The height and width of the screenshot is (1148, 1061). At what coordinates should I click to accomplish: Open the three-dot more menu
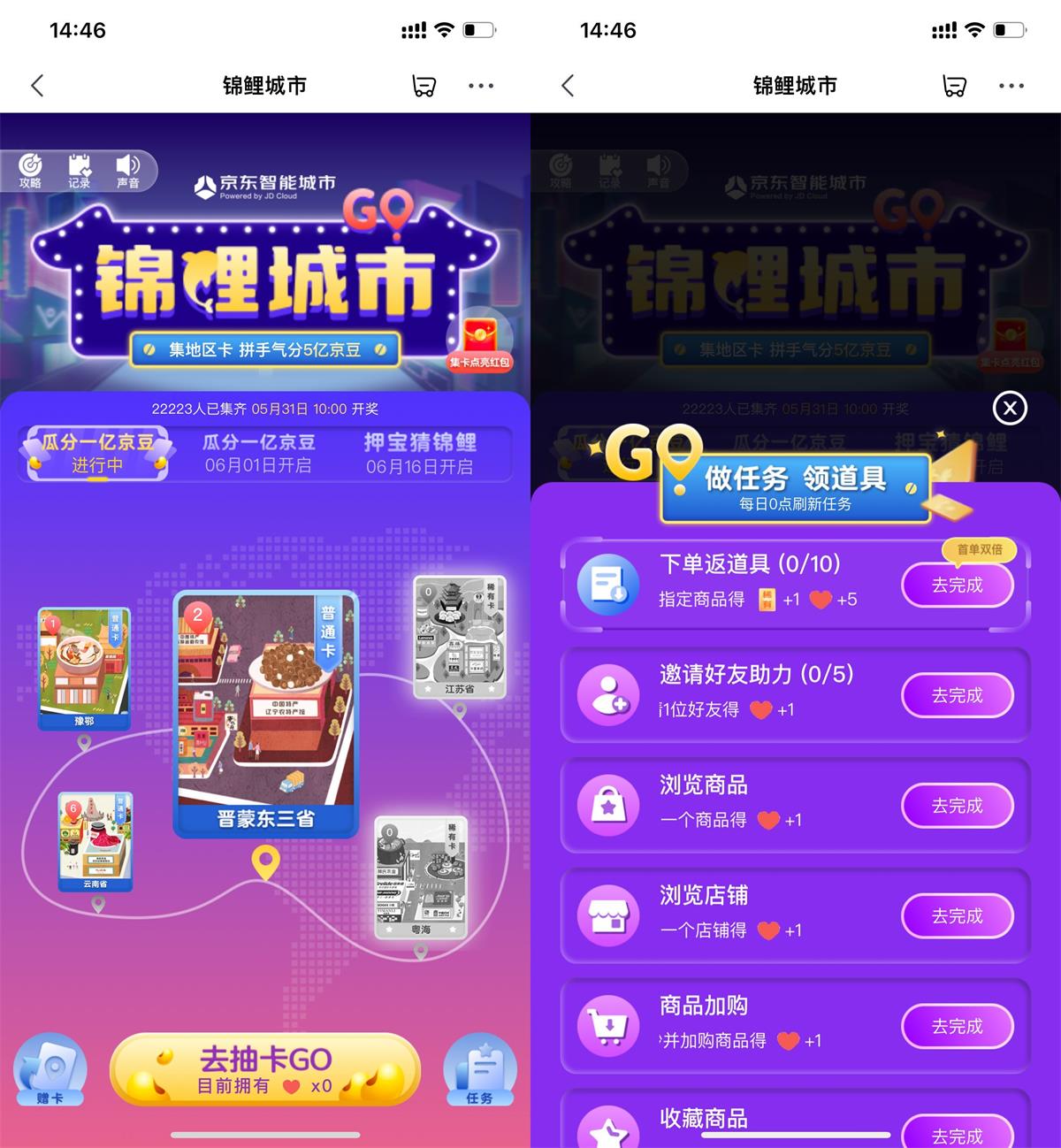[481, 85]
